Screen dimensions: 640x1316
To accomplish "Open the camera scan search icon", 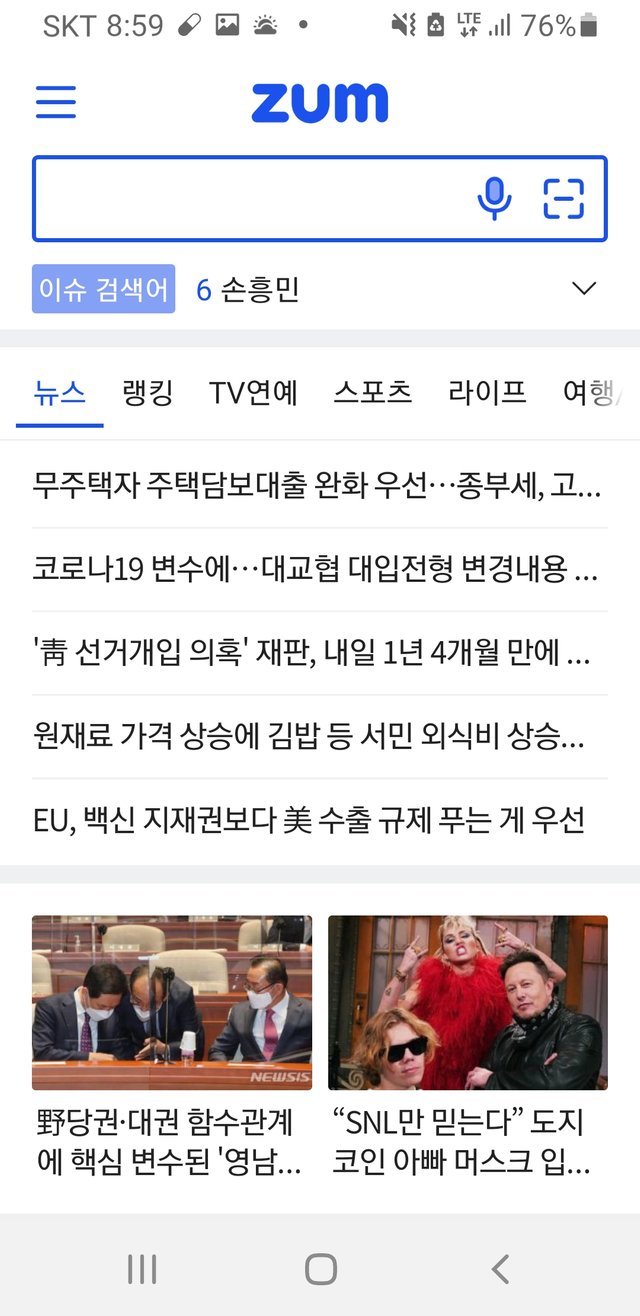I will tap(564, 198).
